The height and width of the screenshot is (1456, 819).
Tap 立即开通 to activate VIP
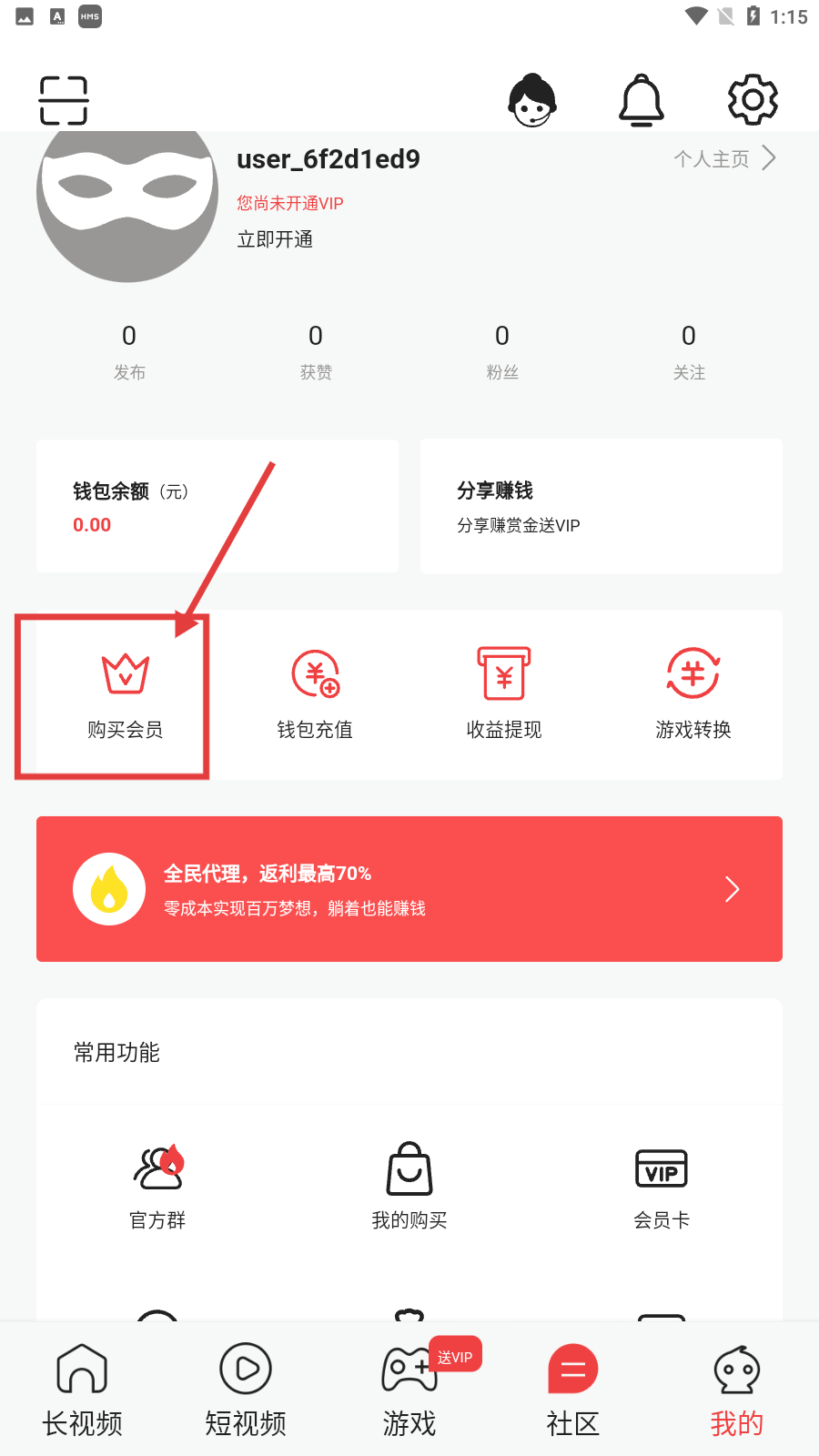click(x=276, y=238)
